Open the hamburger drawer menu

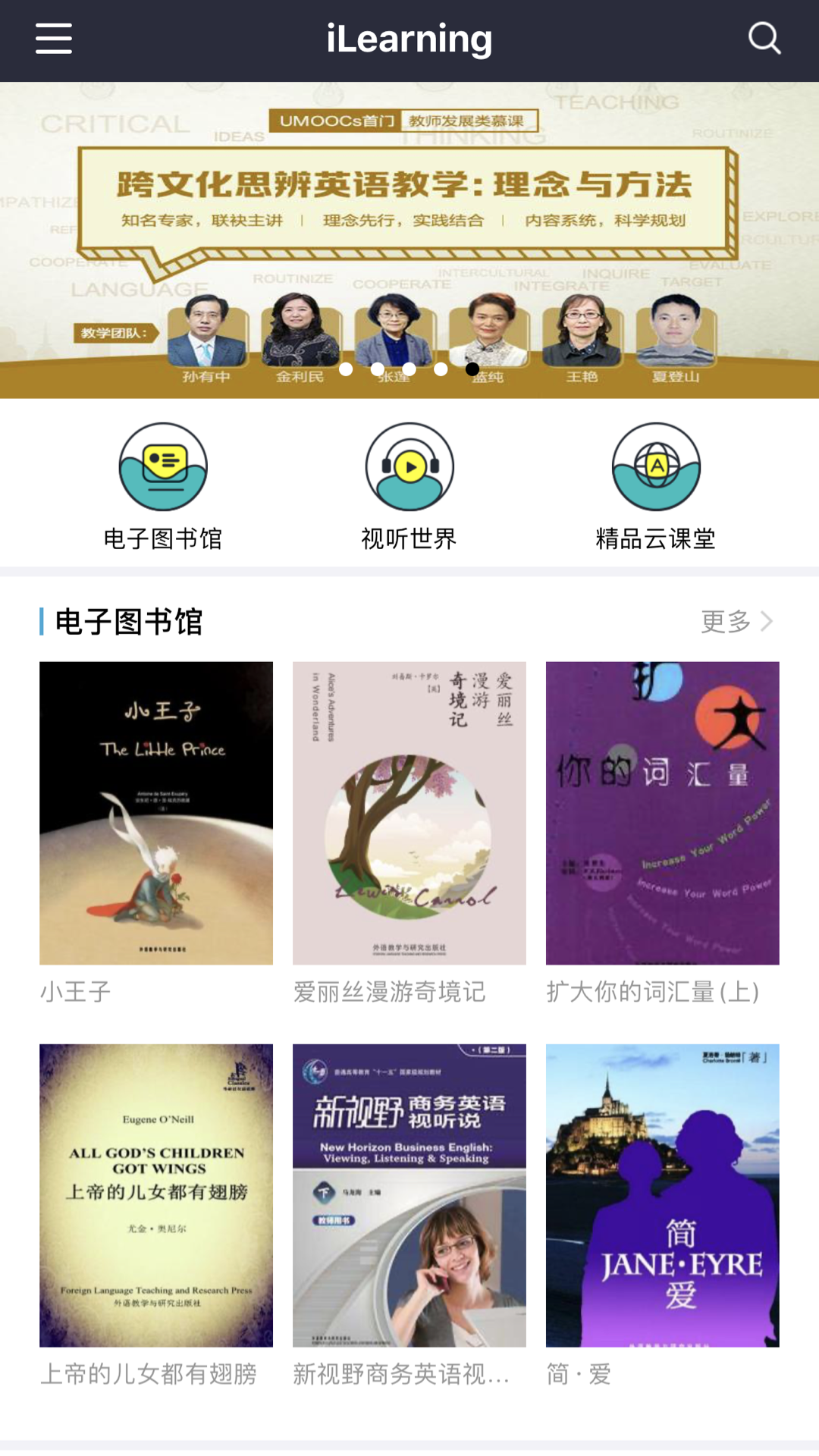pyautogui.click(x=53, y=39)
